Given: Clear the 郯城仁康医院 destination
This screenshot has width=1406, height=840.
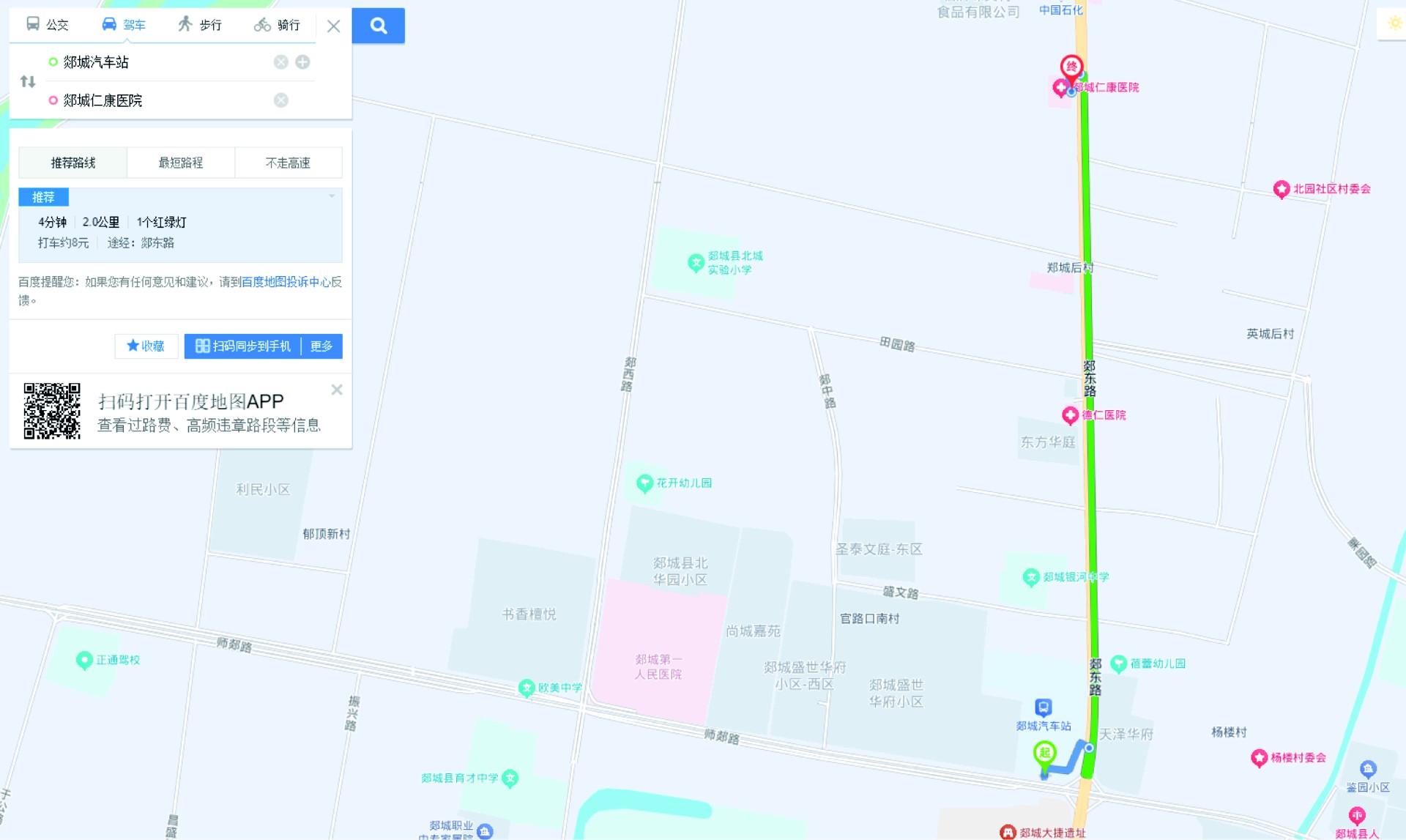Looking at the screenshot, I should (280, 100).
